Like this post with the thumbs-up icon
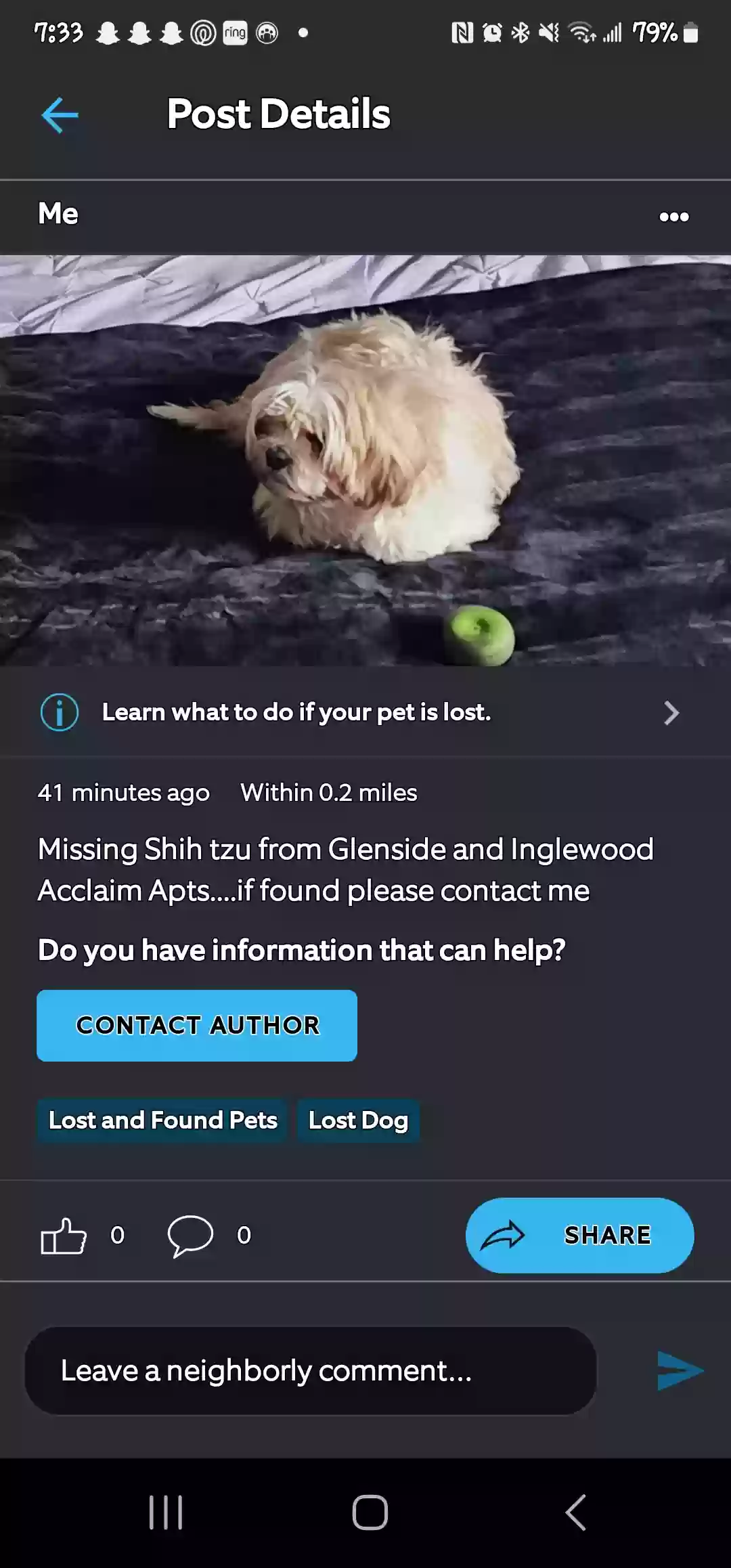Viewport: 731px width, 1568px height. 64,1236
